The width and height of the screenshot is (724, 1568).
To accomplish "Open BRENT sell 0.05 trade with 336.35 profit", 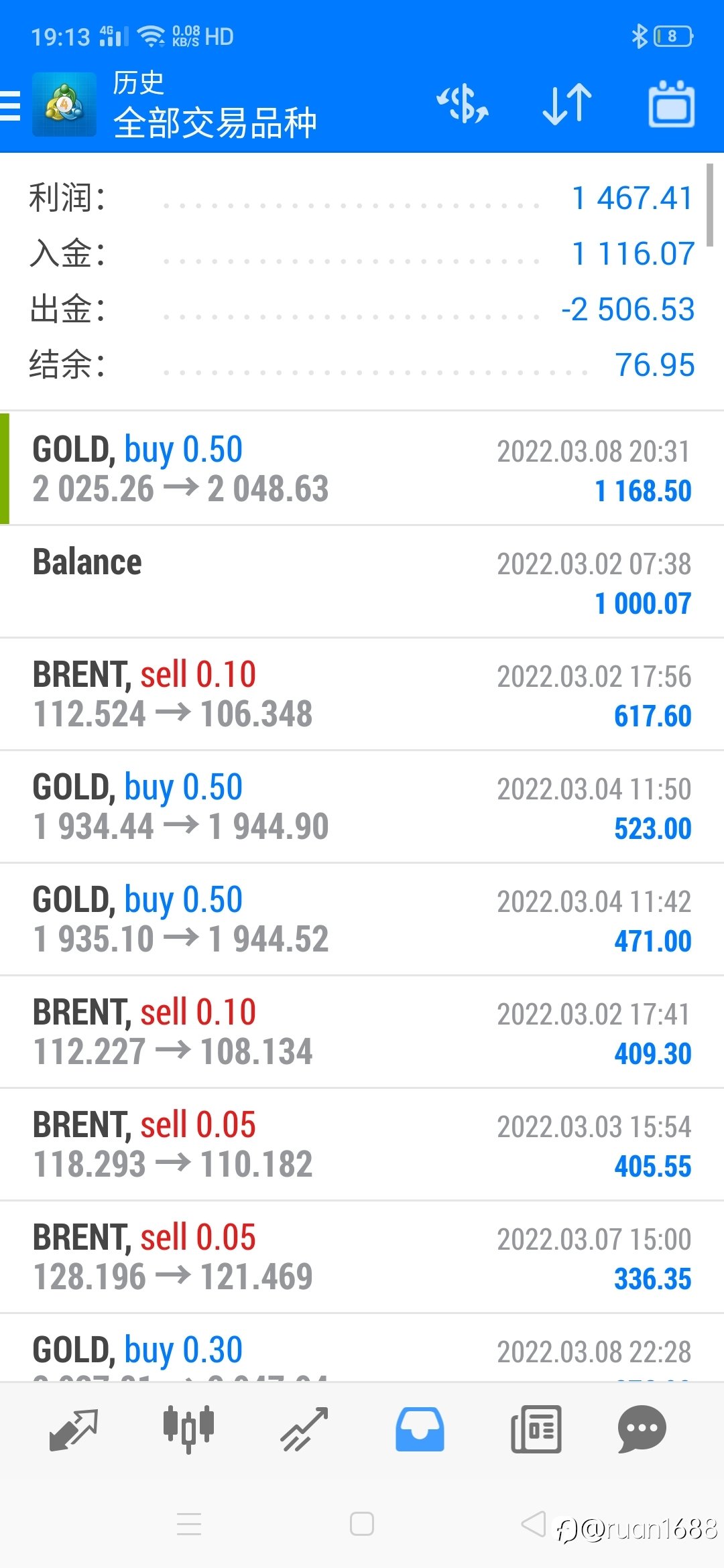I will pos(362,1257).
